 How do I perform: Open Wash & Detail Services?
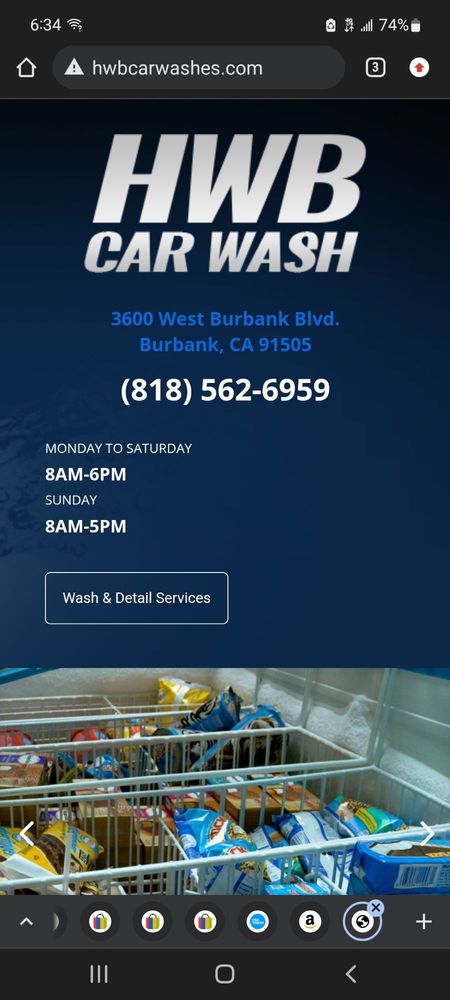(x=136, y=598)
